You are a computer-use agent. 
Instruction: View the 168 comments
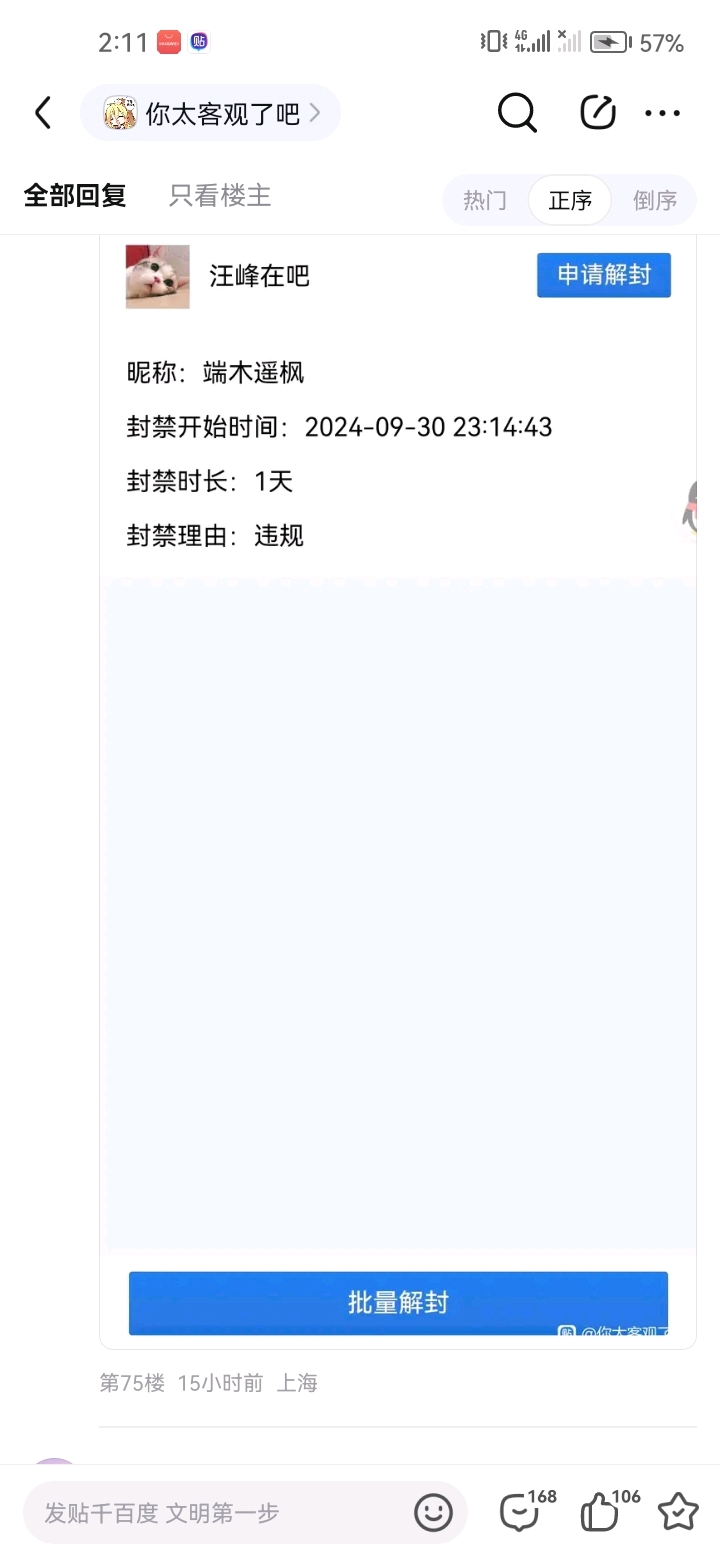coord(522,1512)
